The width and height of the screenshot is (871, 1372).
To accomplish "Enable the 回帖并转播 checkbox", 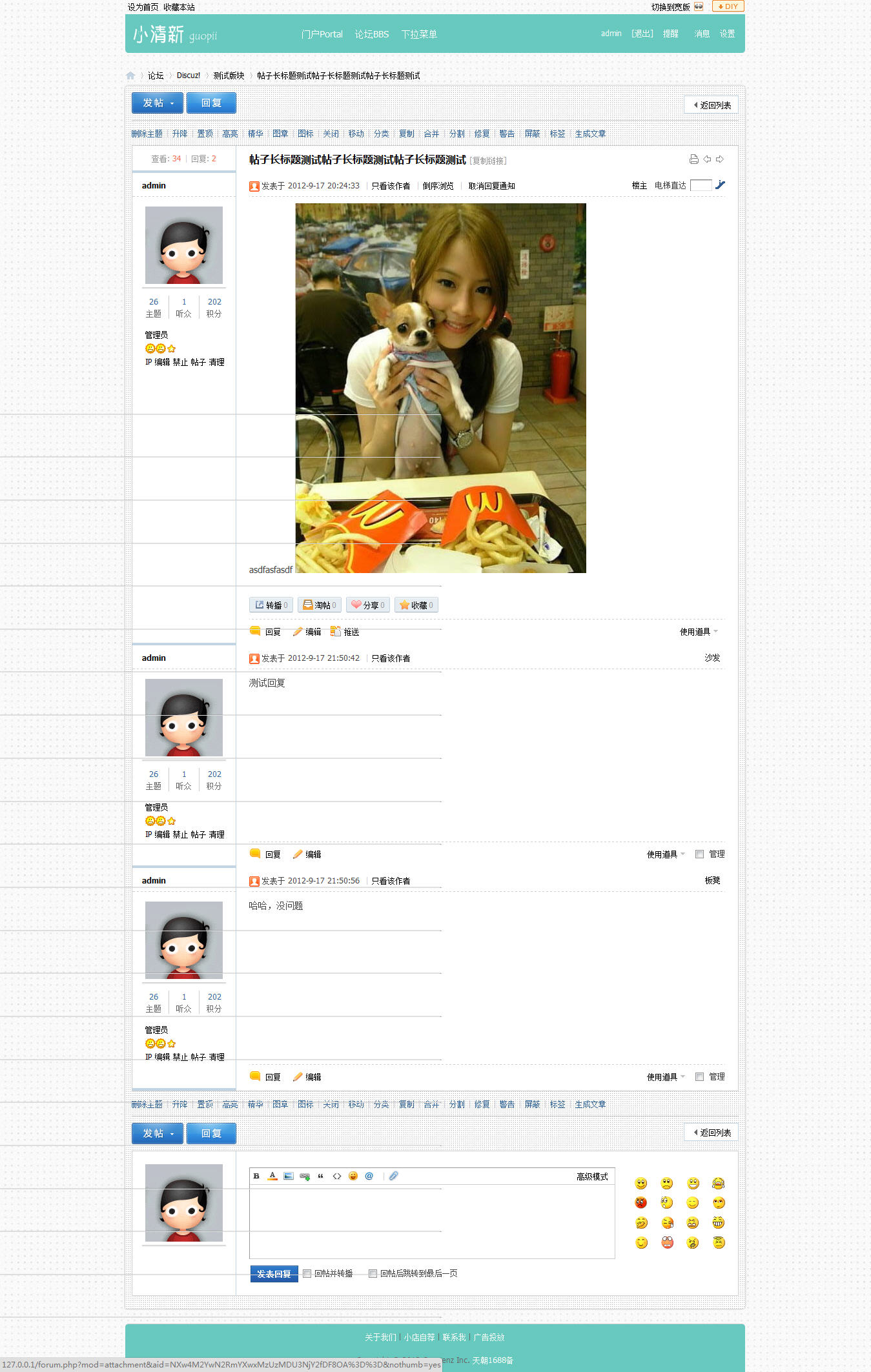I will click(307, 1273).
